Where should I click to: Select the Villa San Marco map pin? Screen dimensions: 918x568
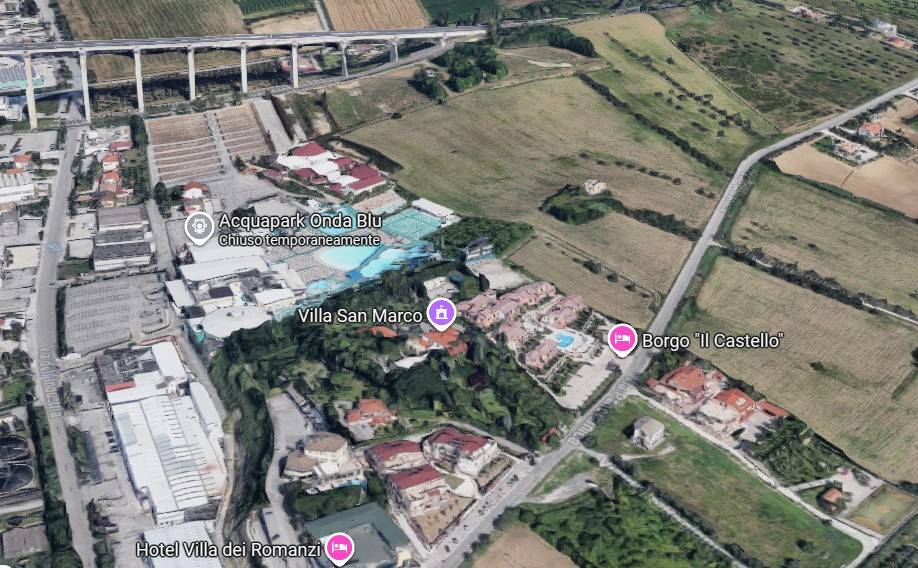[x=440, y=314]
